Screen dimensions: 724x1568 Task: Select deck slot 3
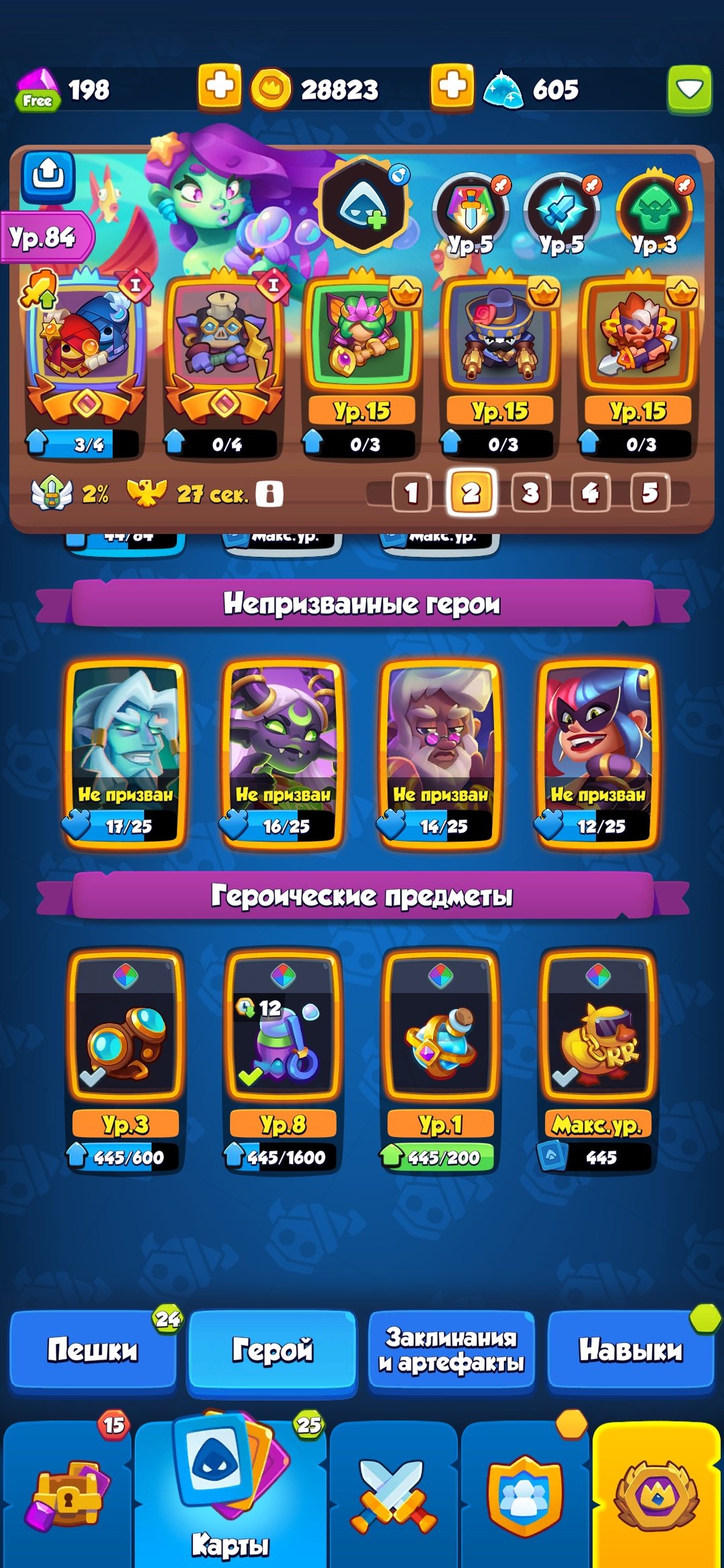pos(530,493)
